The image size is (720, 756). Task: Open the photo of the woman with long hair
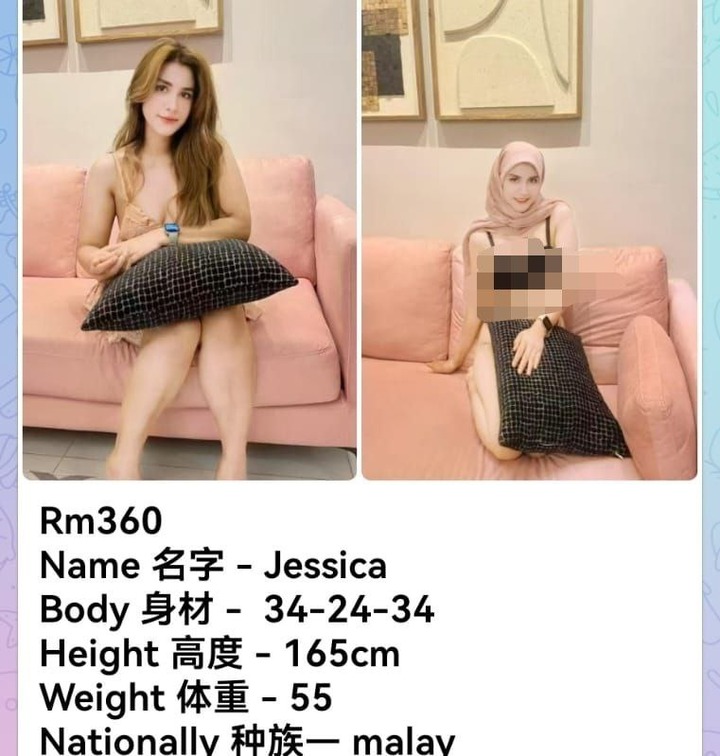coord(189,240)
